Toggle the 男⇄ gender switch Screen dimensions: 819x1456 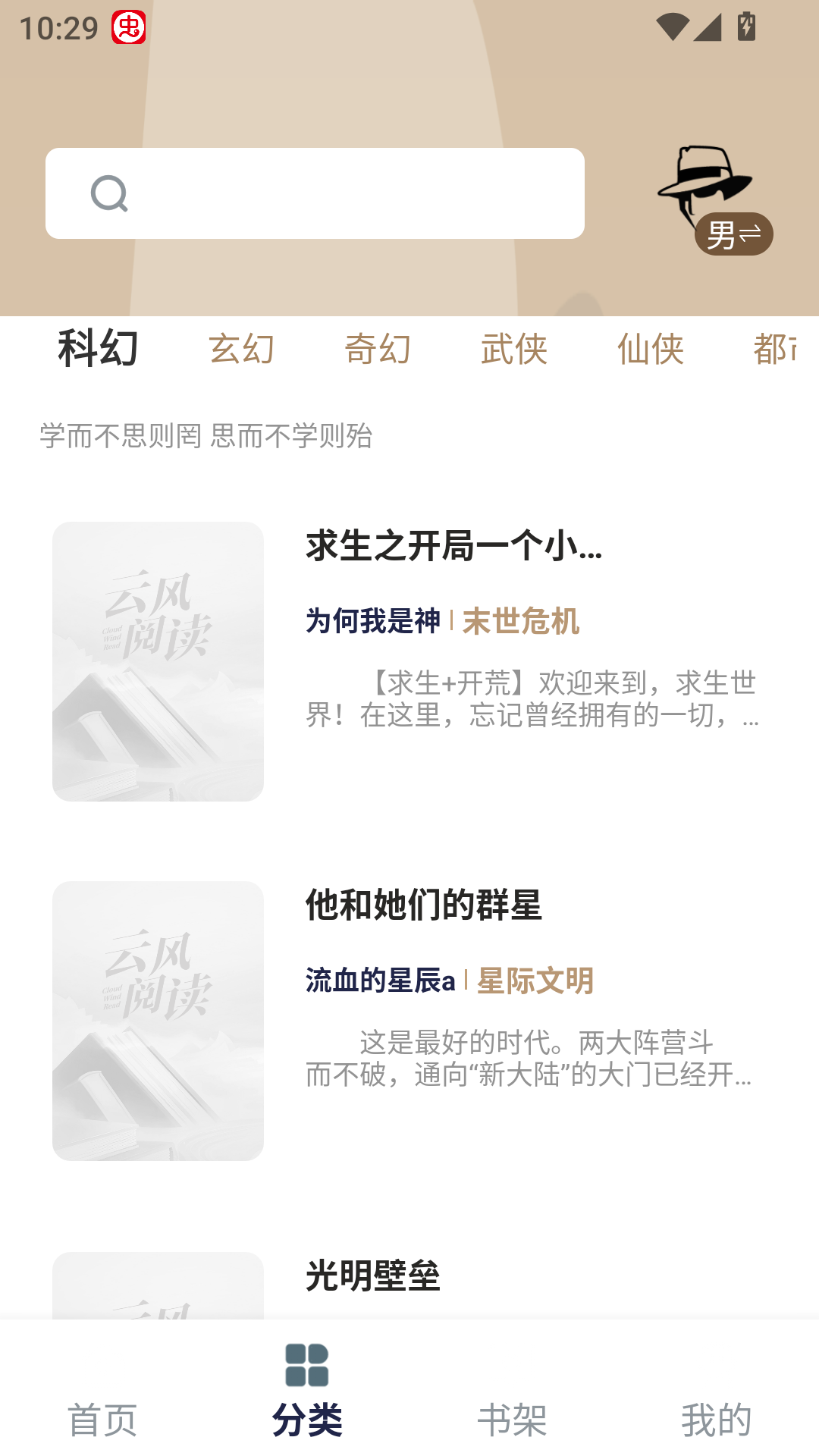coord(734,234)
